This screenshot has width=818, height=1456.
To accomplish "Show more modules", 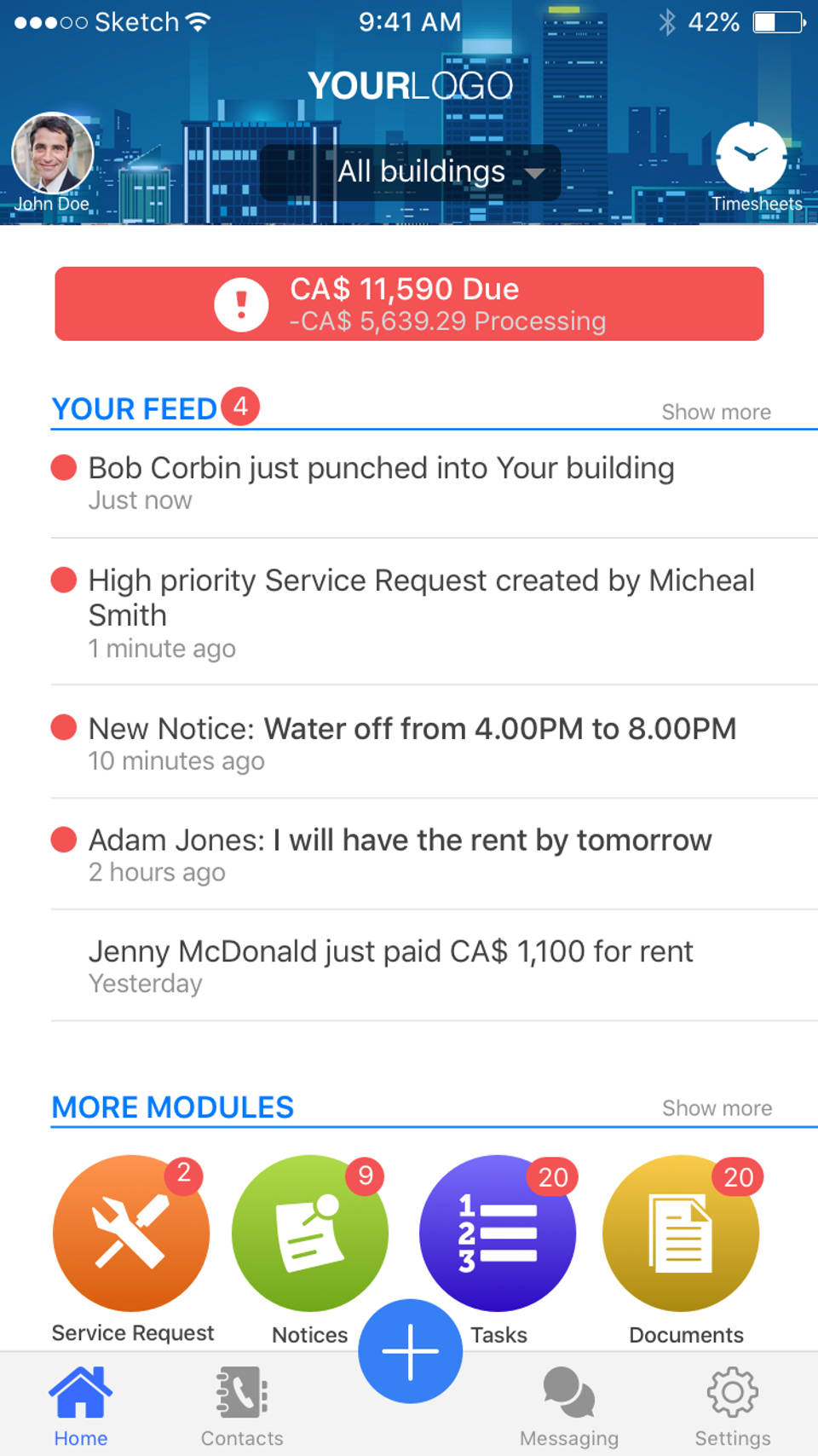I will click(717, 1108).
